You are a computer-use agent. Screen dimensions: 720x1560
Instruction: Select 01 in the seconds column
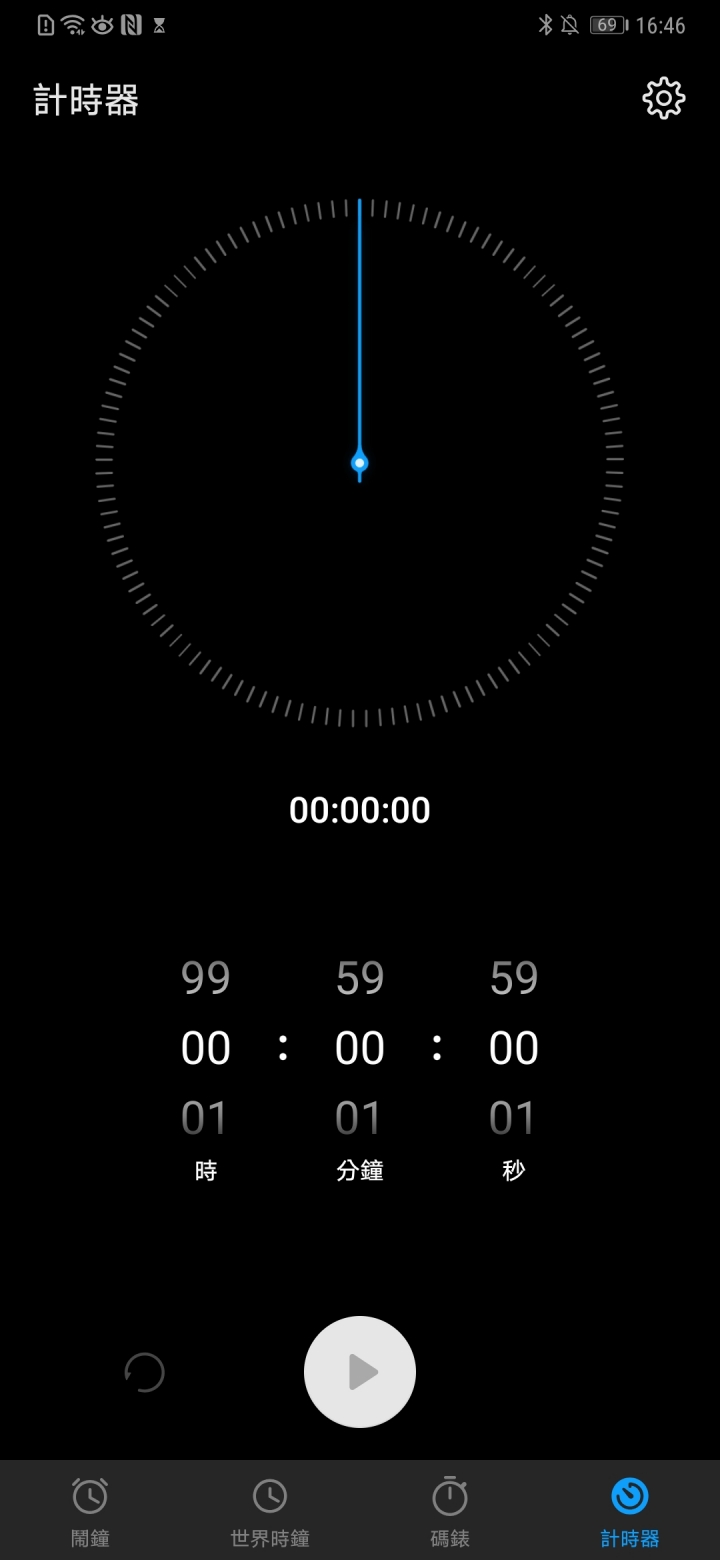(513, 1118)
